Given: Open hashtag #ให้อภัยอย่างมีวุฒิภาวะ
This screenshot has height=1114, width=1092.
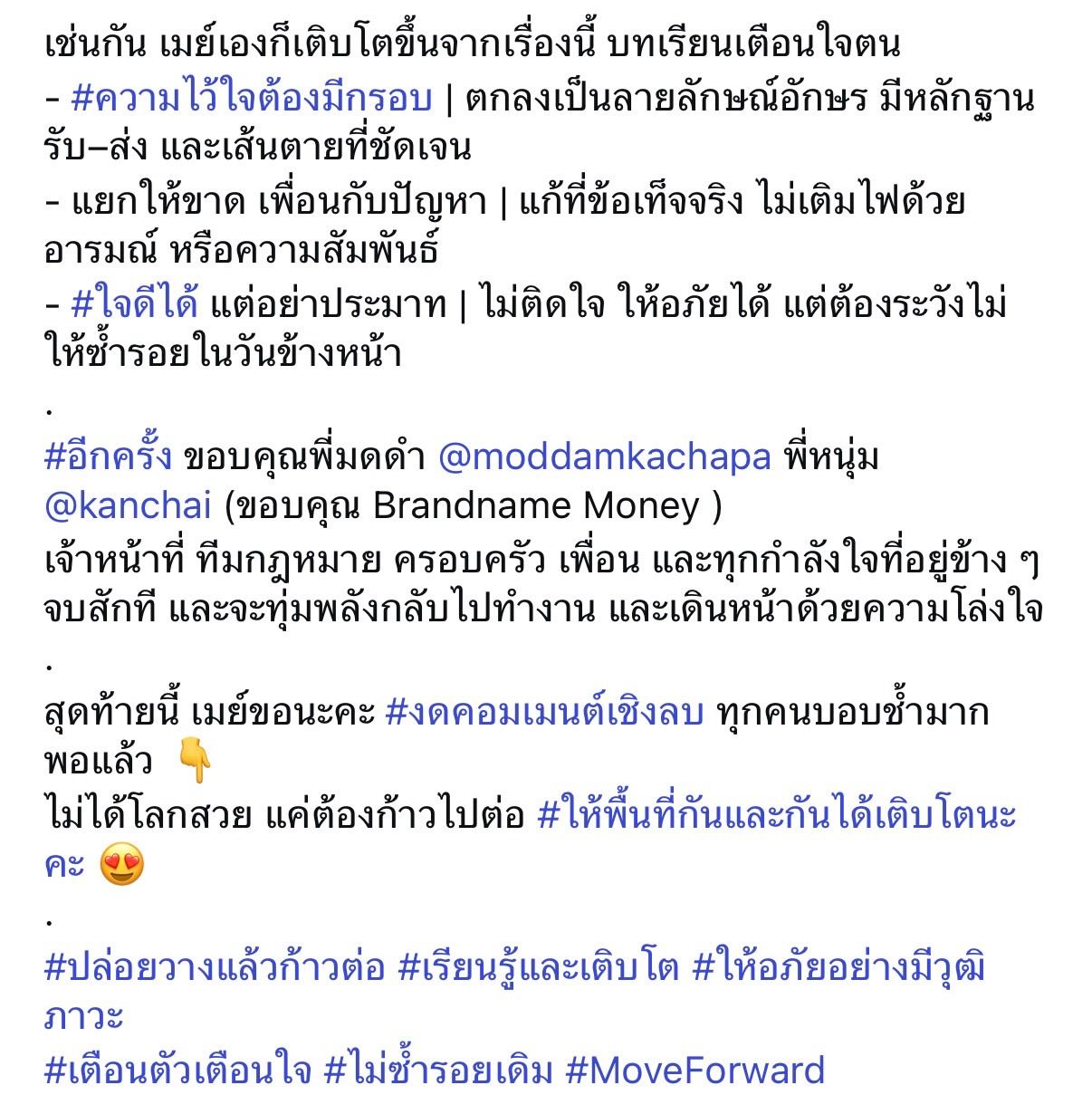Looking at the screenshot, I should (838, 968).
